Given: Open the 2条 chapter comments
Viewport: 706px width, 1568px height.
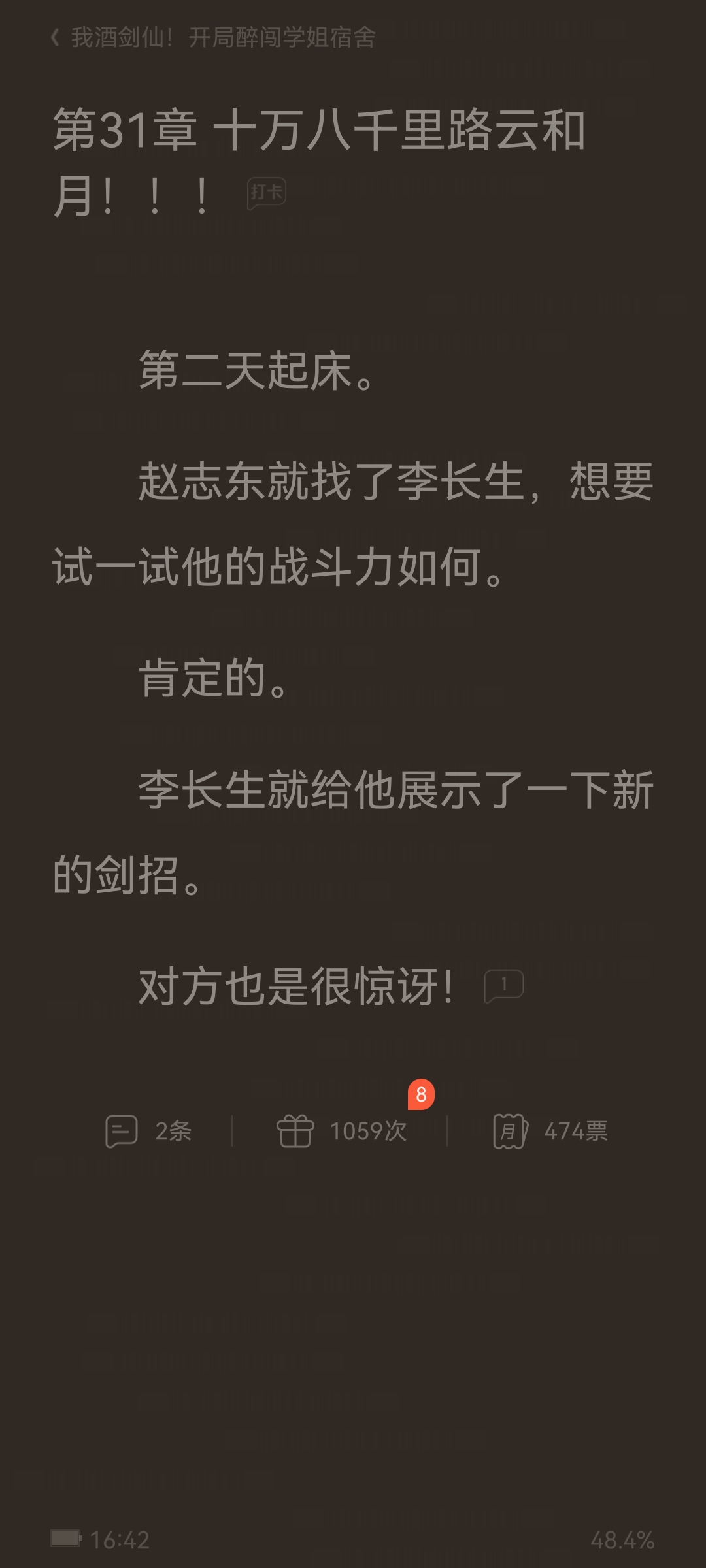Looking at the screenshot, I should pos(149,1131).
